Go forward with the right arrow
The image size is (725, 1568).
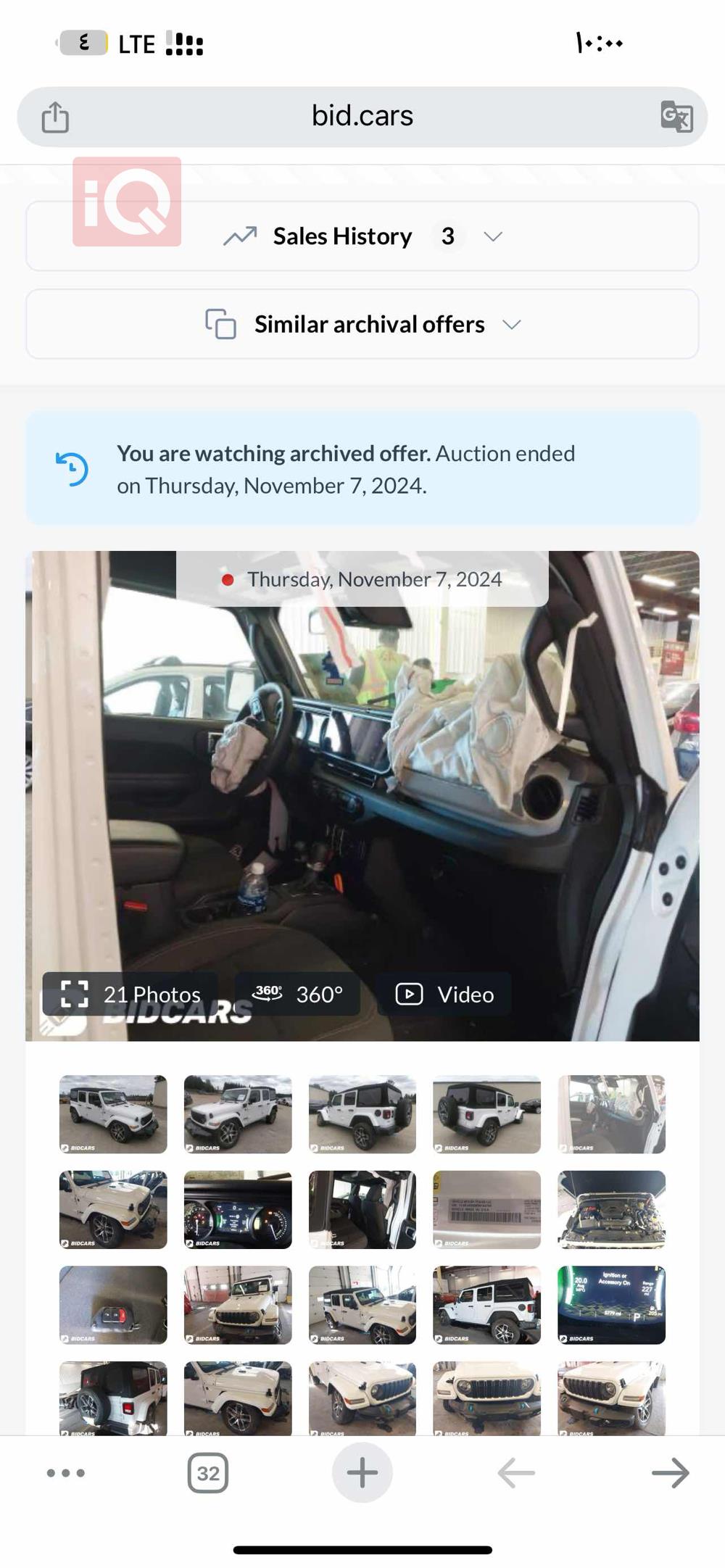pyautogui.click(x=670, y=1473)
